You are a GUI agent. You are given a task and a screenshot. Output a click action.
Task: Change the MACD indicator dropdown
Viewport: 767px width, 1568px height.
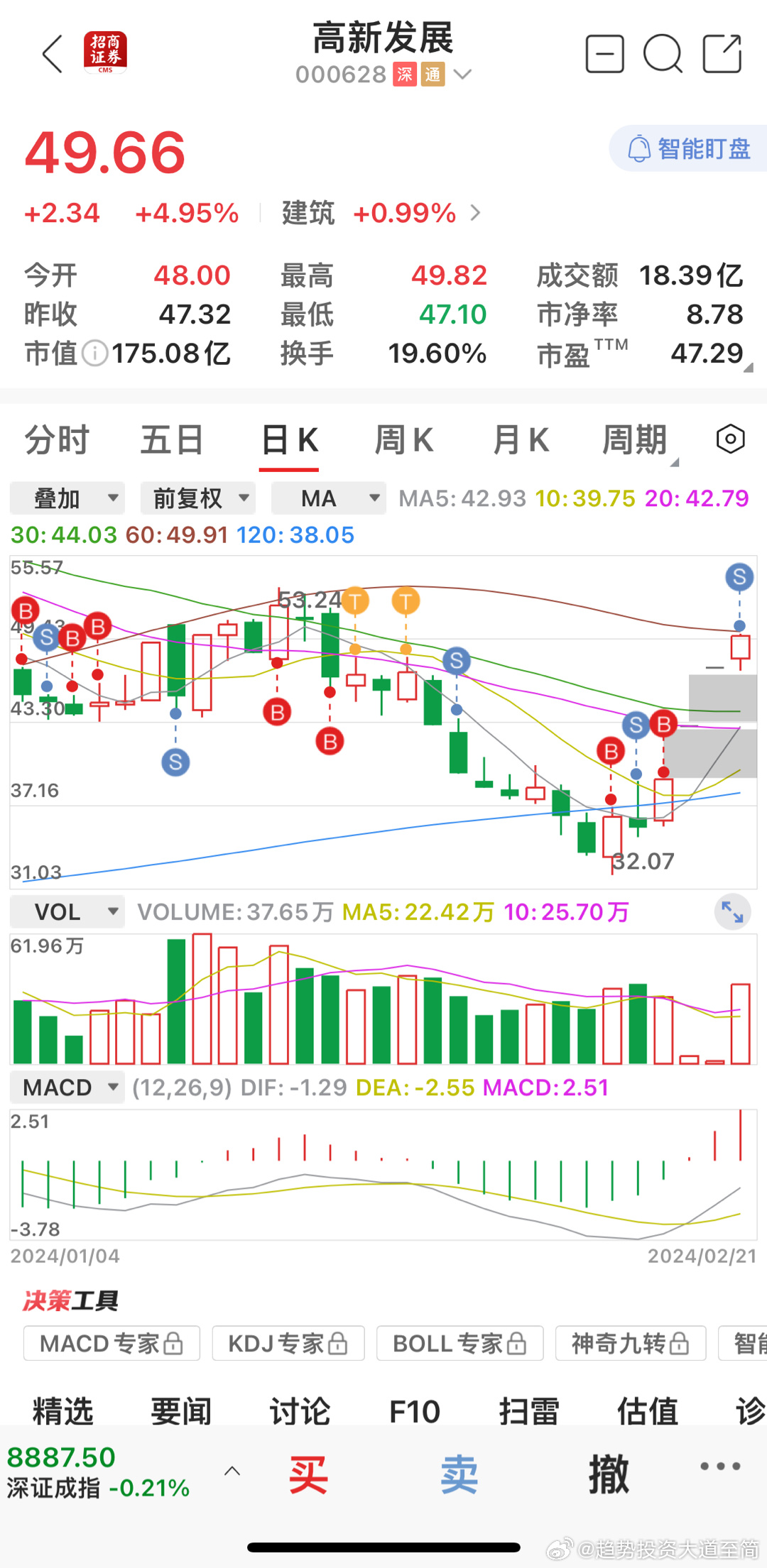tap(67, 1087)
